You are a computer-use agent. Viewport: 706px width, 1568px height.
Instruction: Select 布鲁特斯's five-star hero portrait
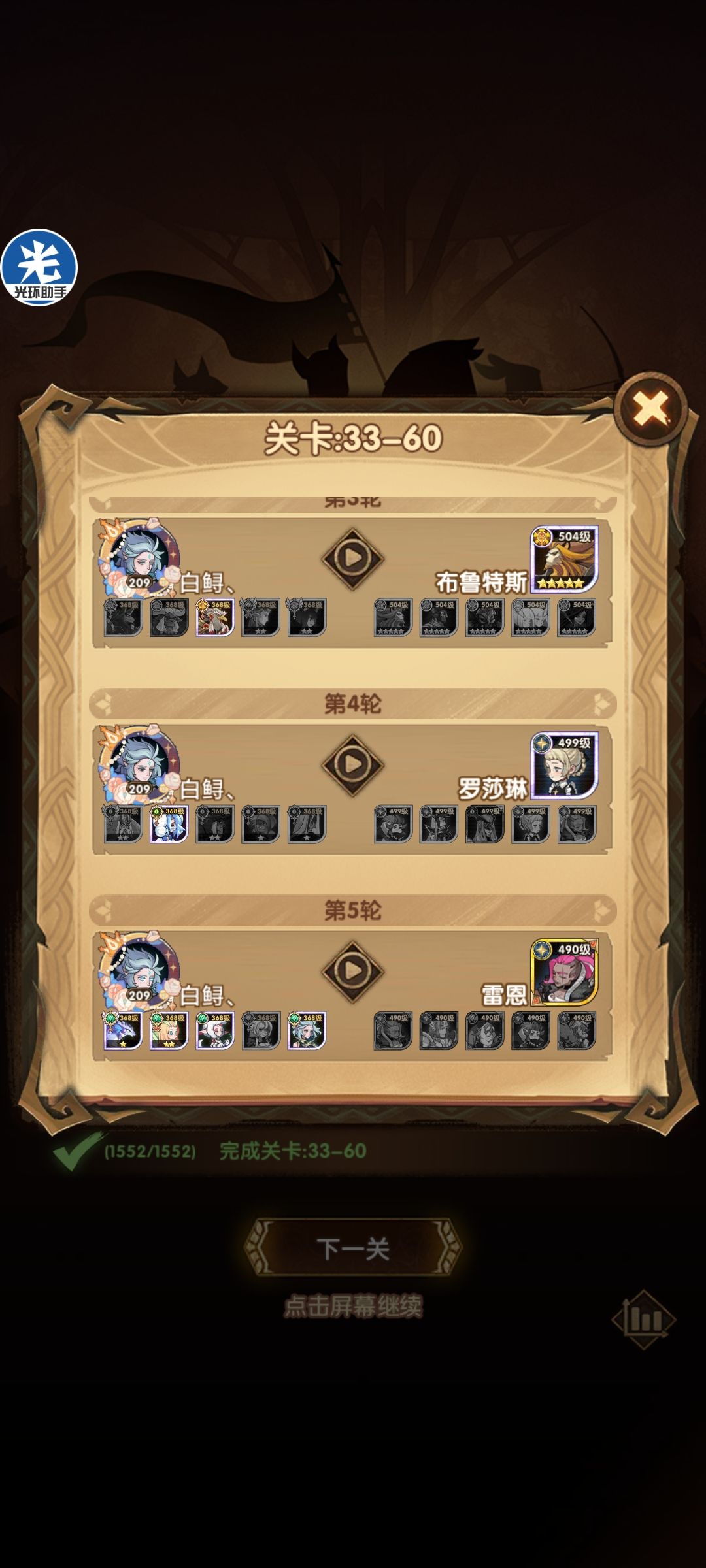tap(563, 559)
